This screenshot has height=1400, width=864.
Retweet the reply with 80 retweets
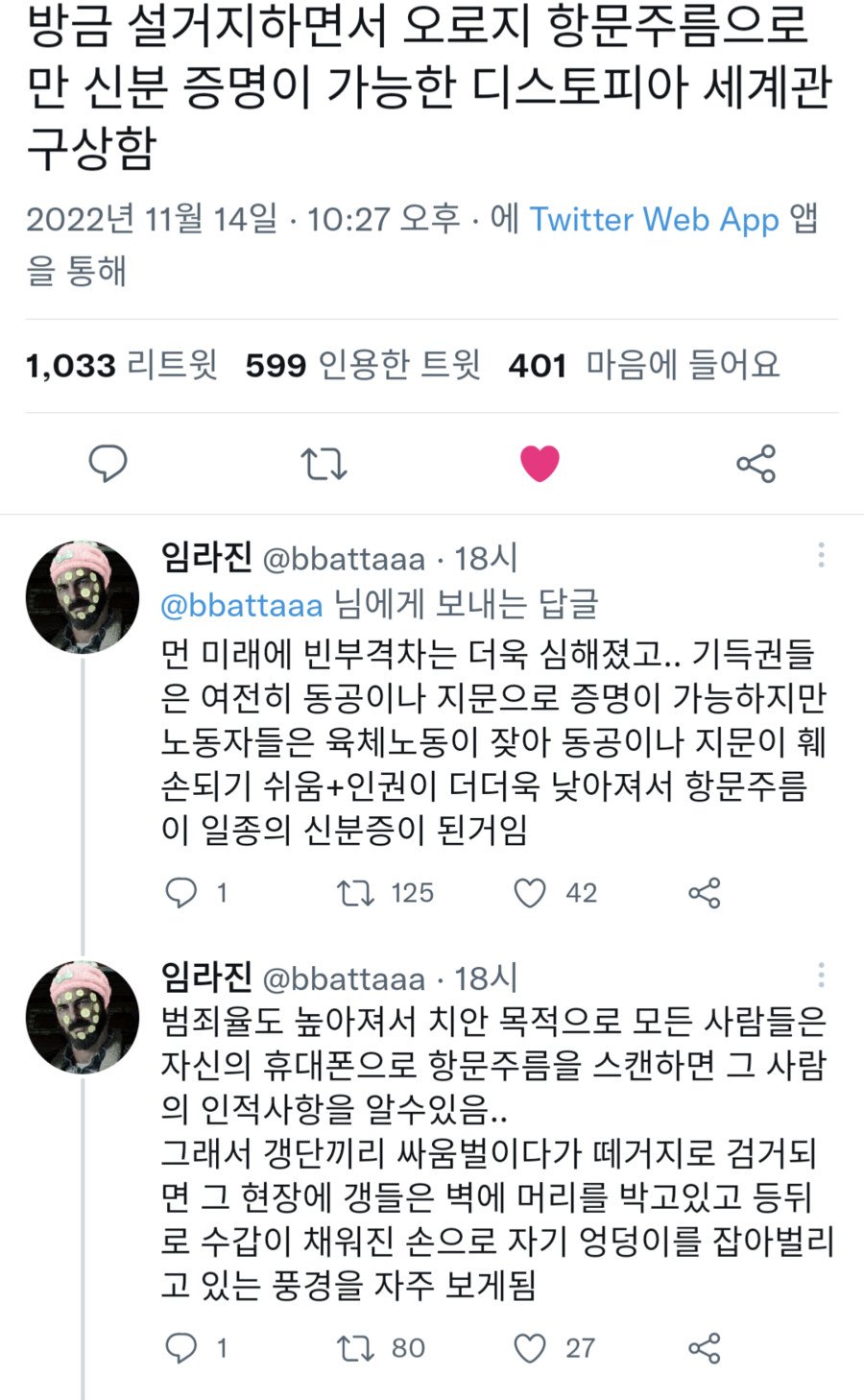coord(356,1348)
